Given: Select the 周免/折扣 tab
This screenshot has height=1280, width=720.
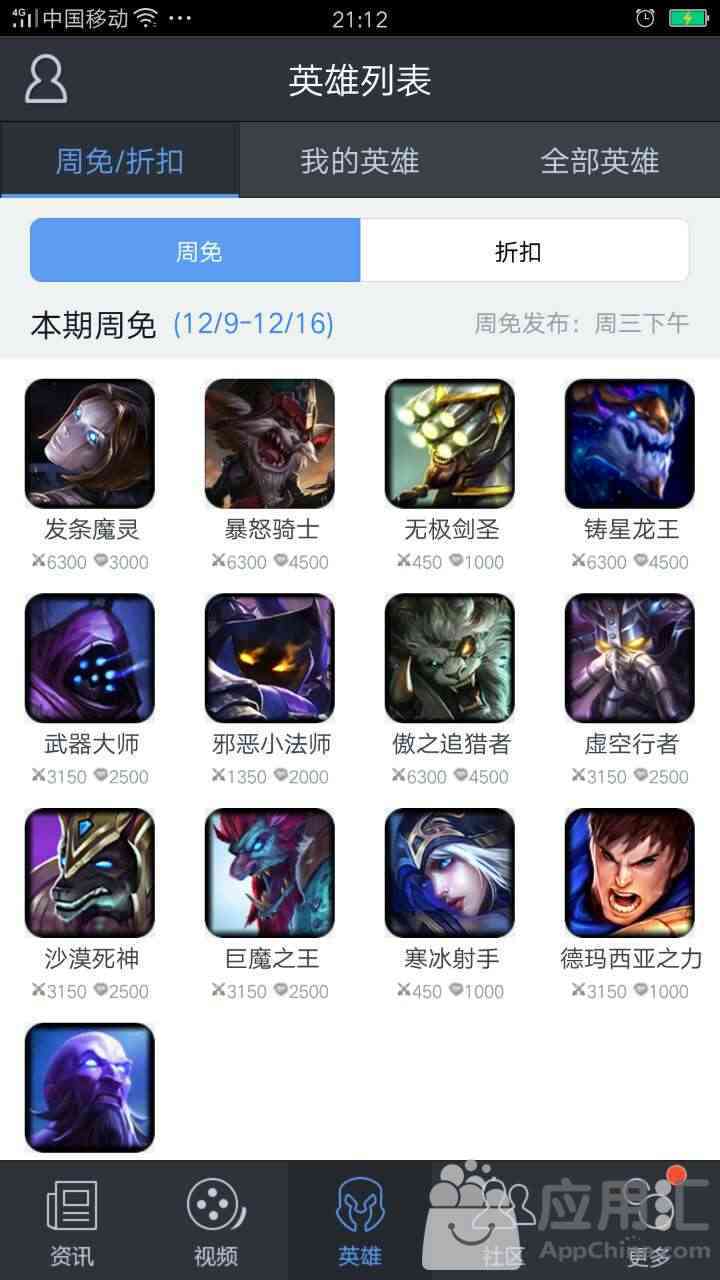Looking at the screenshot, I should (x=120, y=161).
